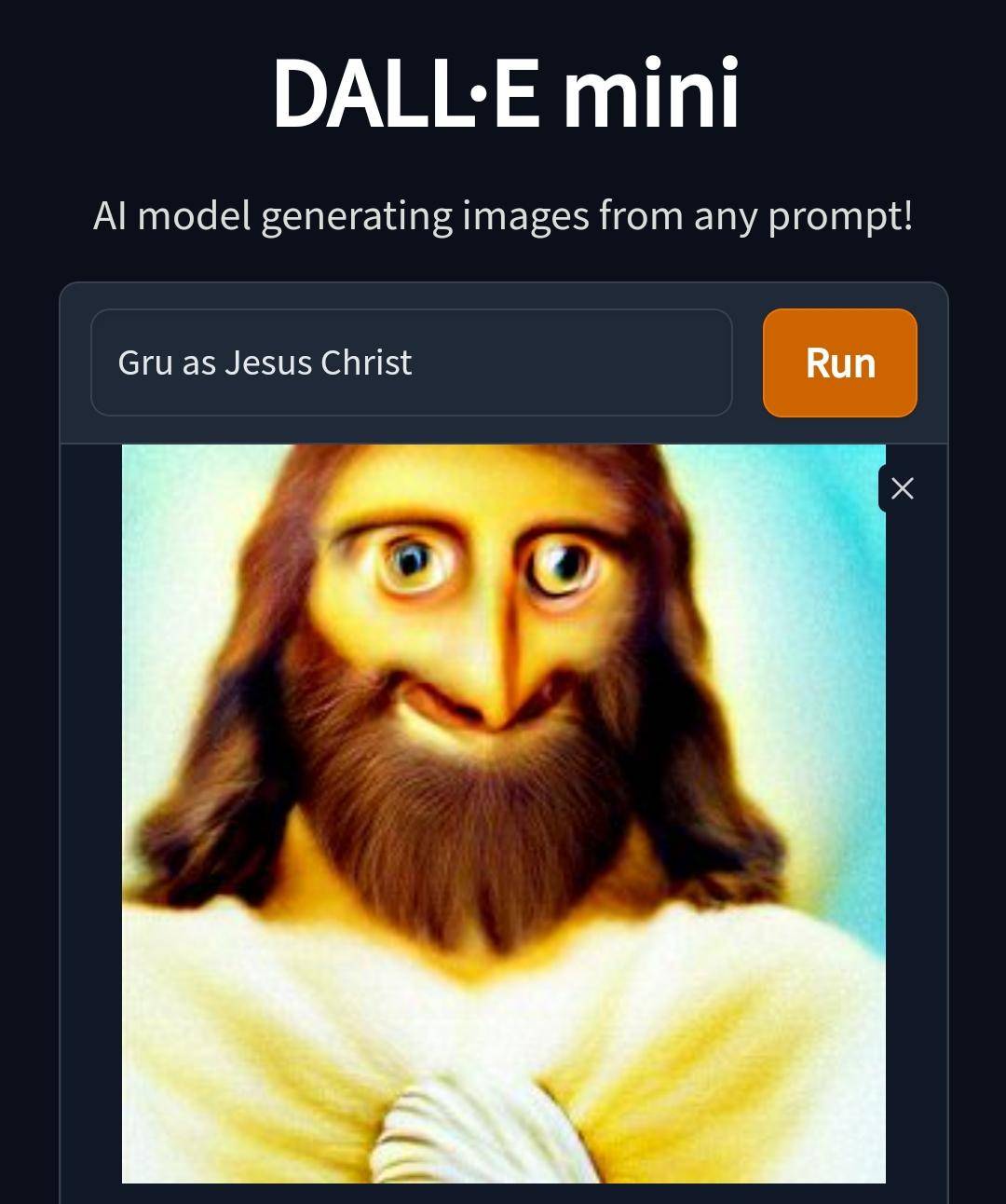Focus the prompt field reading Gru as Jesus Christ
The image size is (1006, 1204).
[x=410, y=363]
